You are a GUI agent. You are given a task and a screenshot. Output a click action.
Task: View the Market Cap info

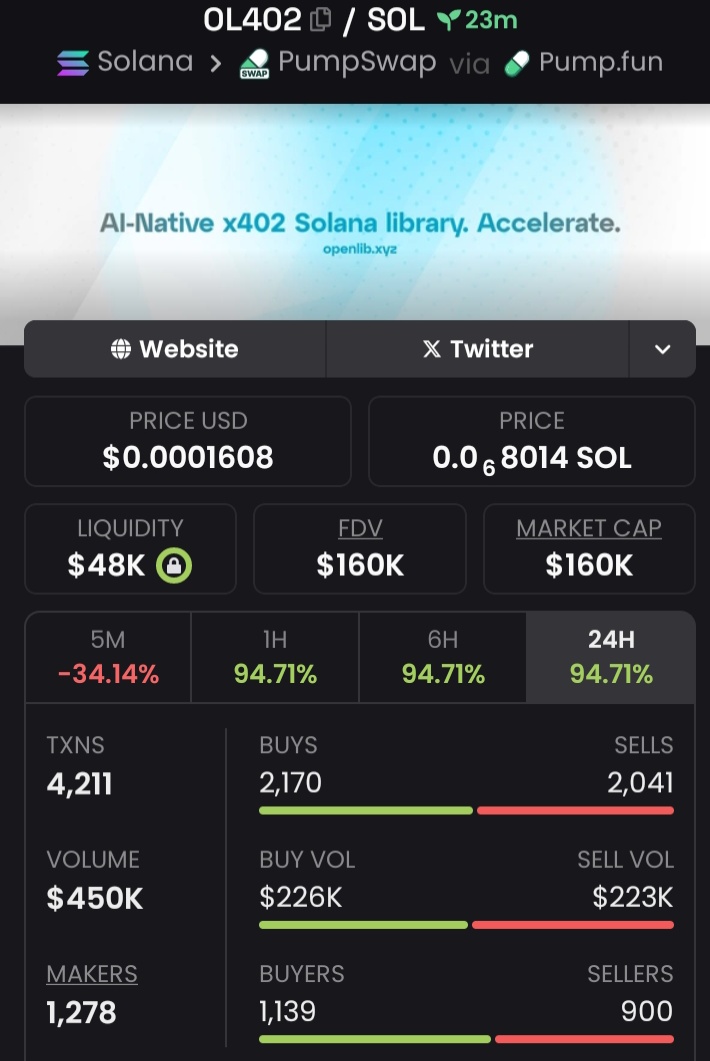589,528
